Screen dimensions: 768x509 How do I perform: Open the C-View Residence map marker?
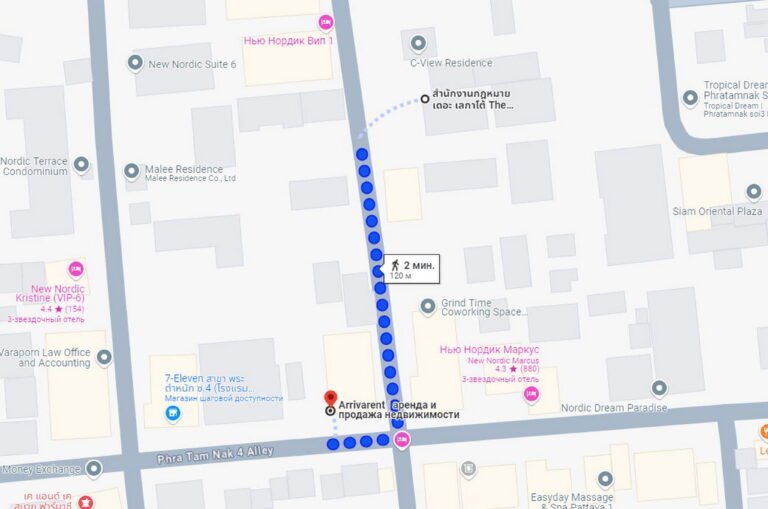[x=418, y=44]
